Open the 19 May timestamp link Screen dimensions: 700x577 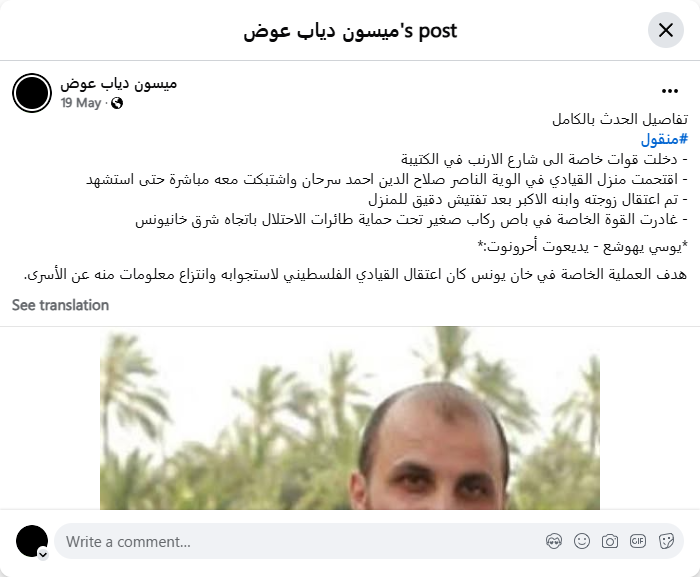pyautogui.click(x=80, y=102)
